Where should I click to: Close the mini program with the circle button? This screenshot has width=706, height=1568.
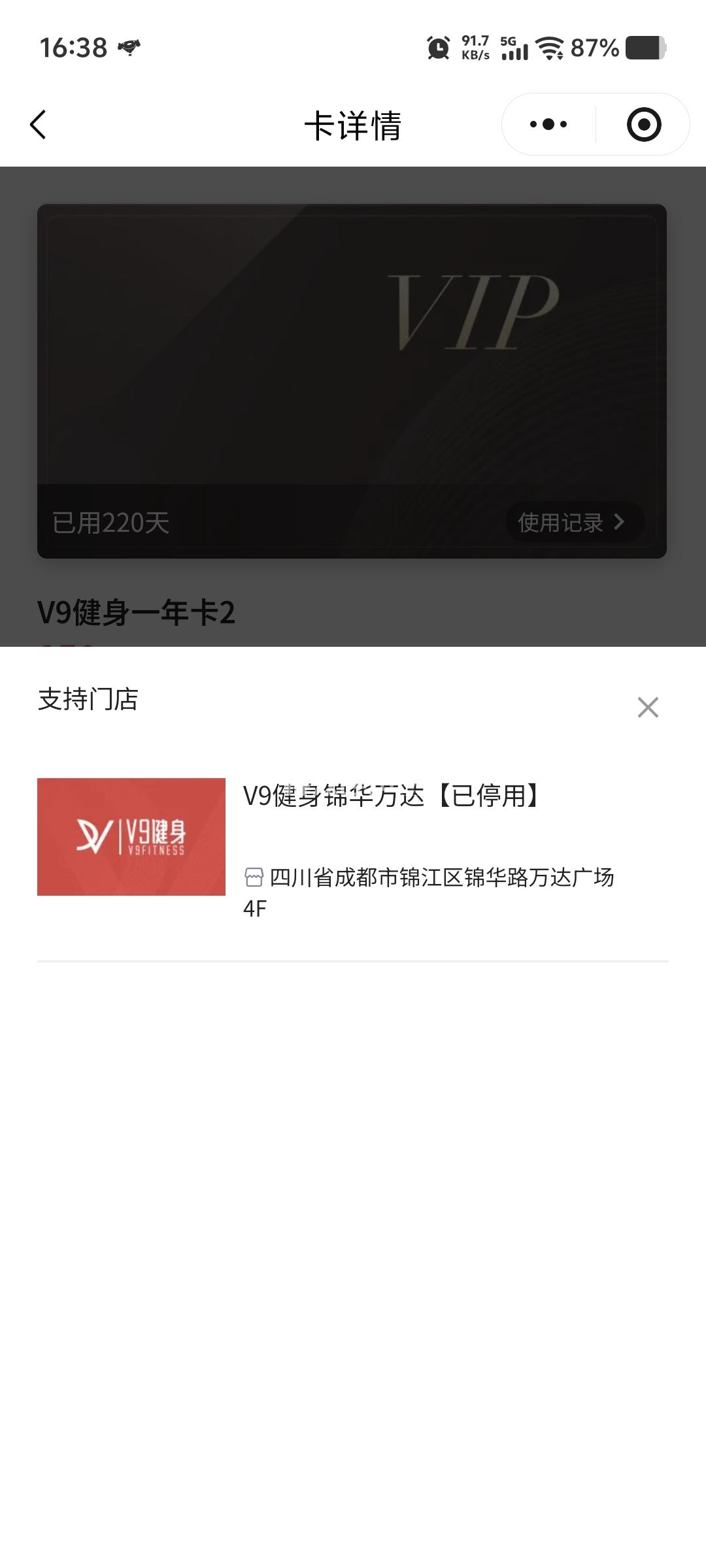tap(644, 124)
